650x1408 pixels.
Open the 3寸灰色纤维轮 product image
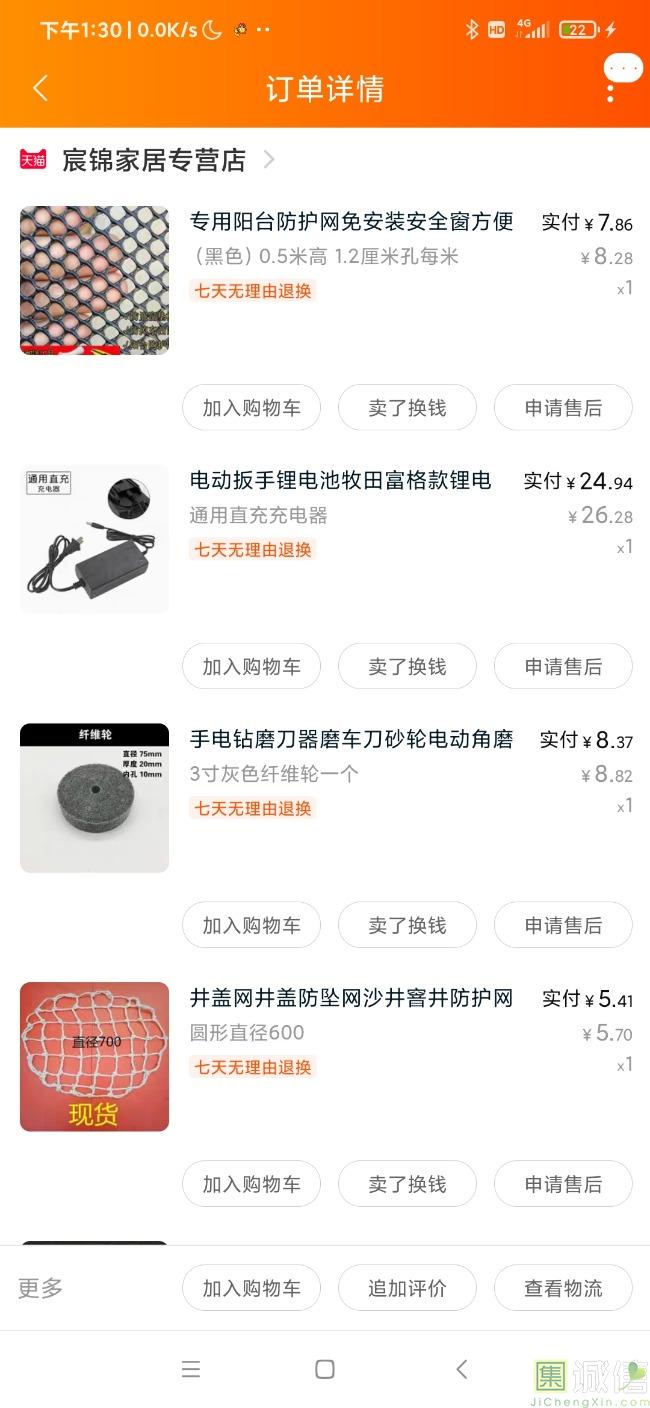click(x=94, y=798)
